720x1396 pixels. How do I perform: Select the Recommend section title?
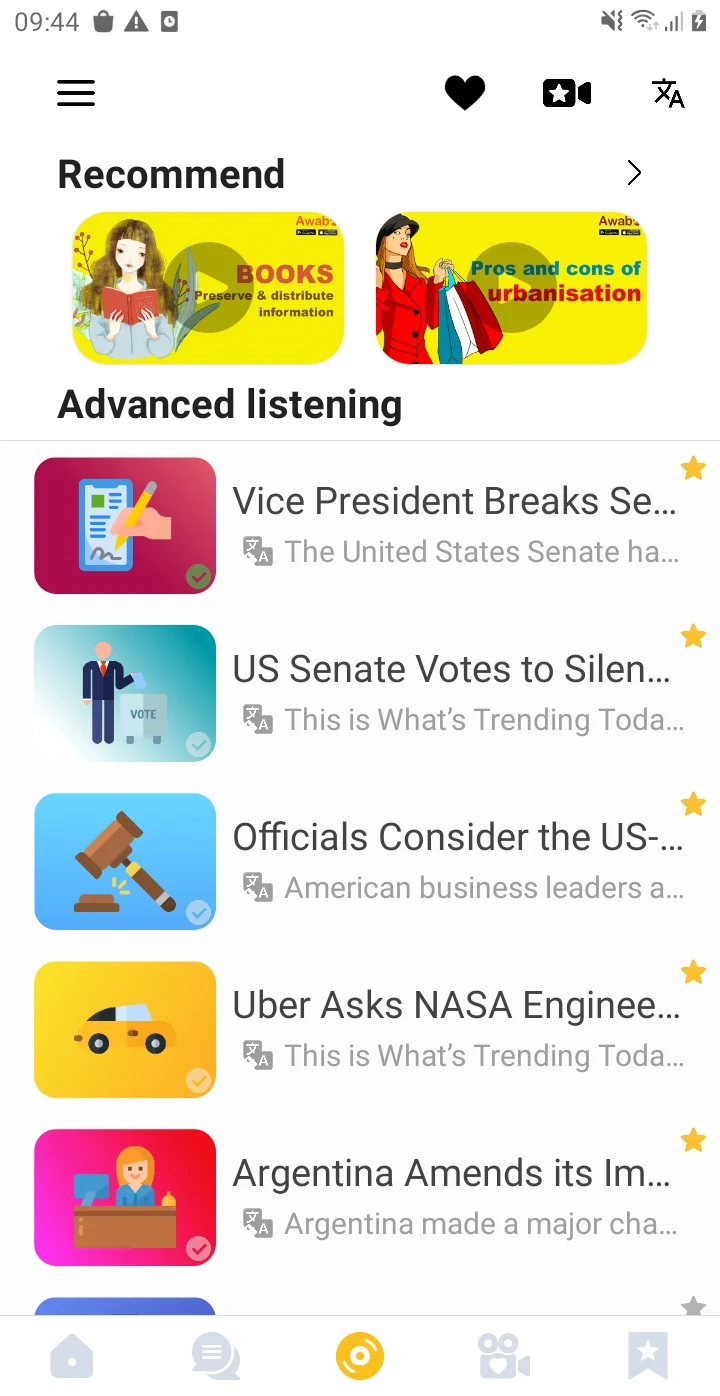(x=171, y=174)
